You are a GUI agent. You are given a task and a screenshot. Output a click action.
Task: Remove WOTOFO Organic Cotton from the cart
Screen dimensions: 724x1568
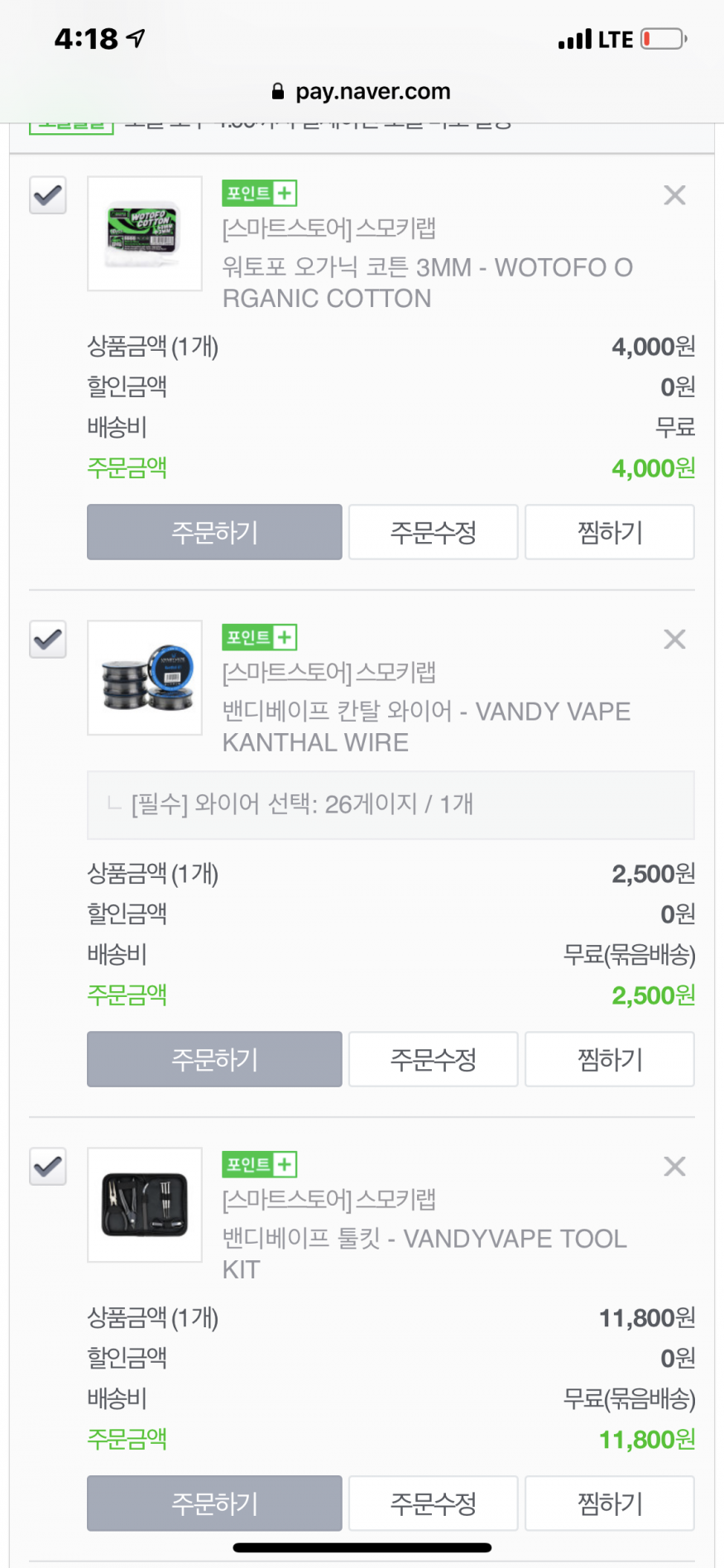coord(674,195)
